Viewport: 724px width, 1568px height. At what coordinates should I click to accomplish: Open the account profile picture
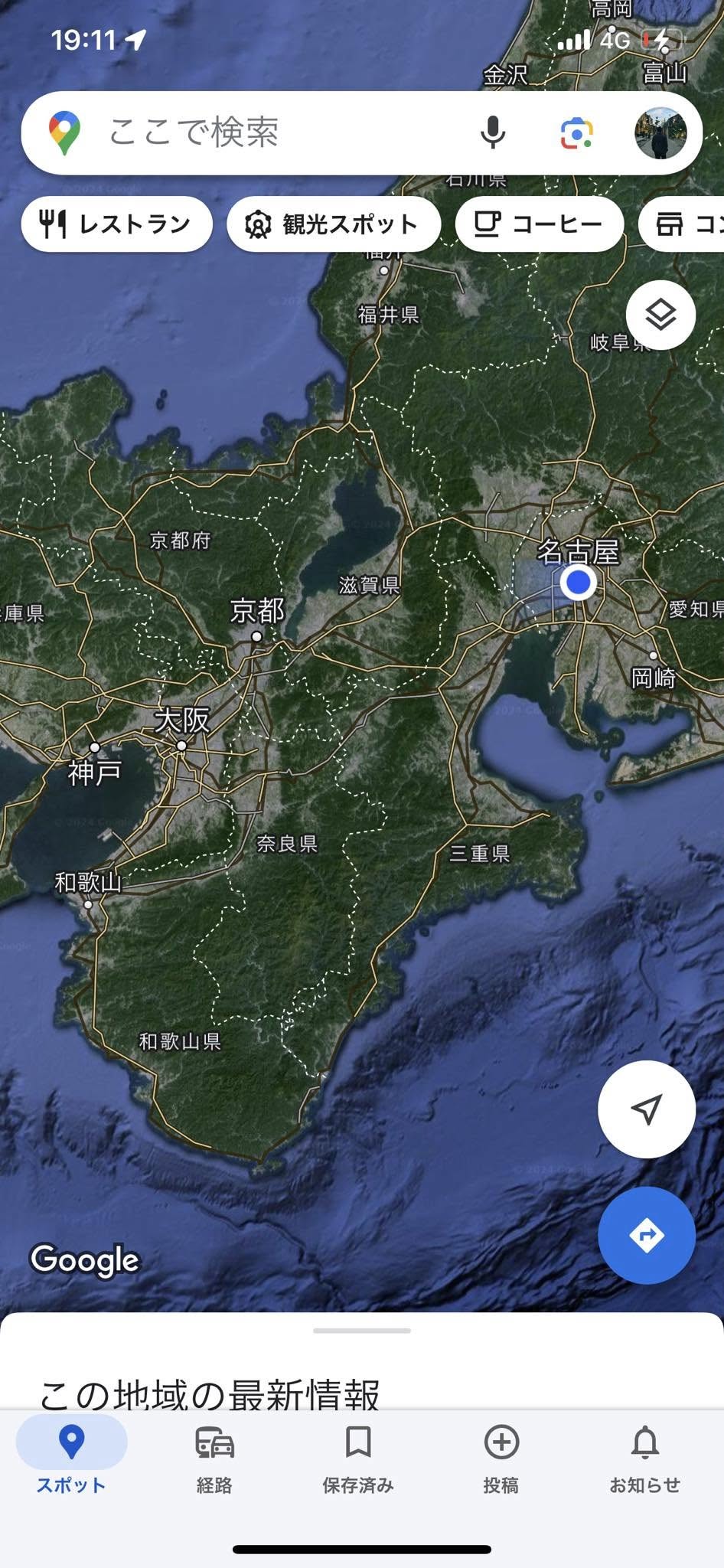pyautogui.click(x=660, y=132)
